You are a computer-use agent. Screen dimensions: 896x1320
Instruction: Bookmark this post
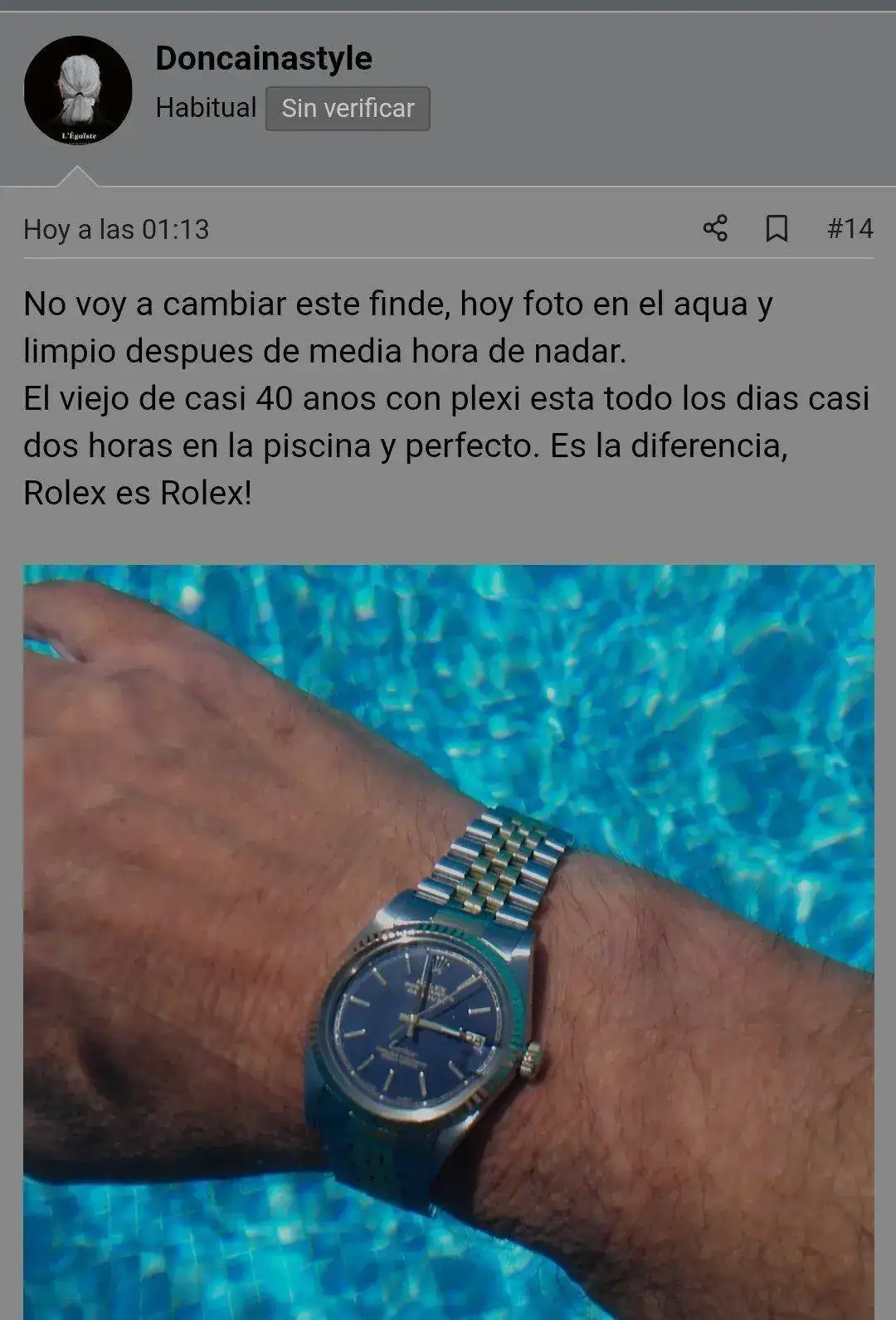click(777, 228)
